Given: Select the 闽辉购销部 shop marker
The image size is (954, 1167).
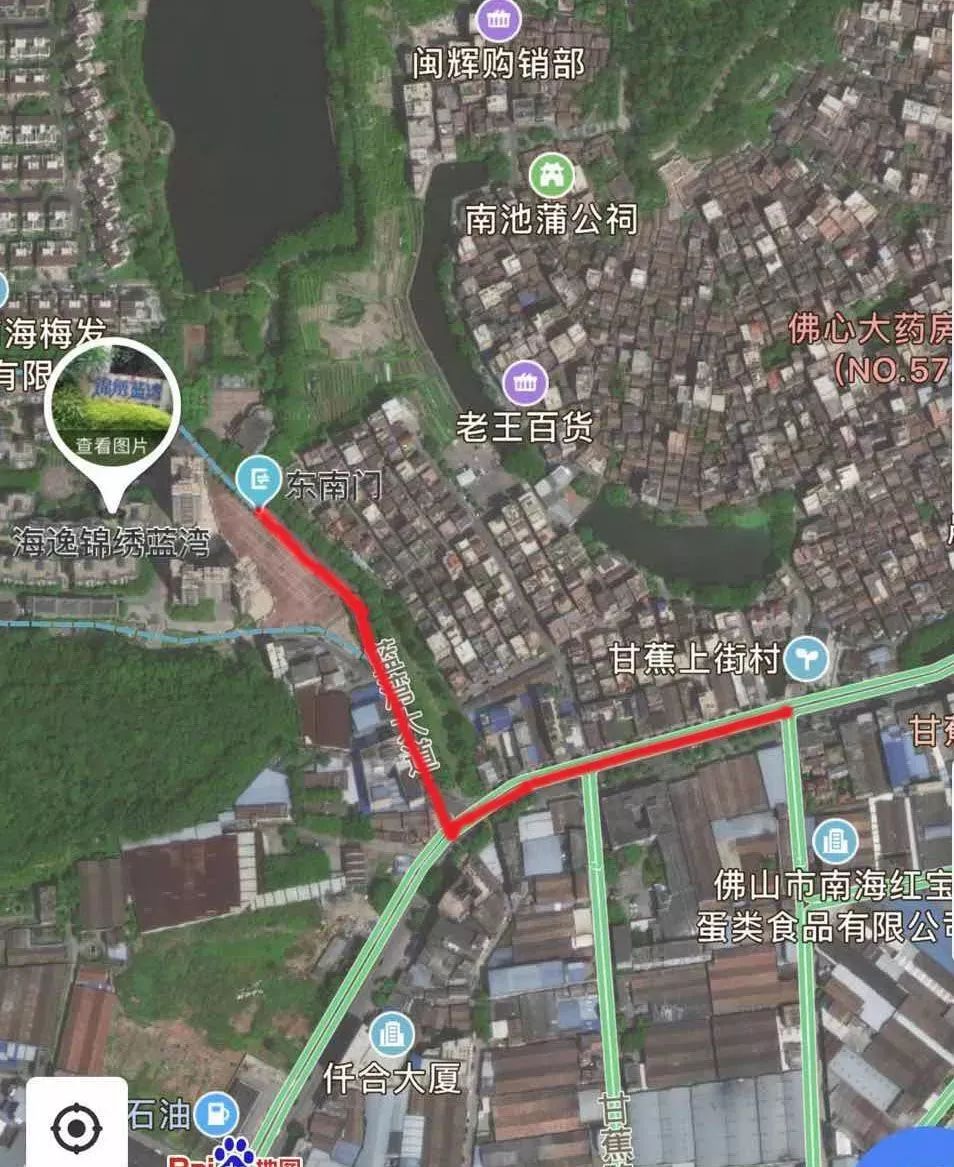Looking at the screenshot, I should coord(499,20).
